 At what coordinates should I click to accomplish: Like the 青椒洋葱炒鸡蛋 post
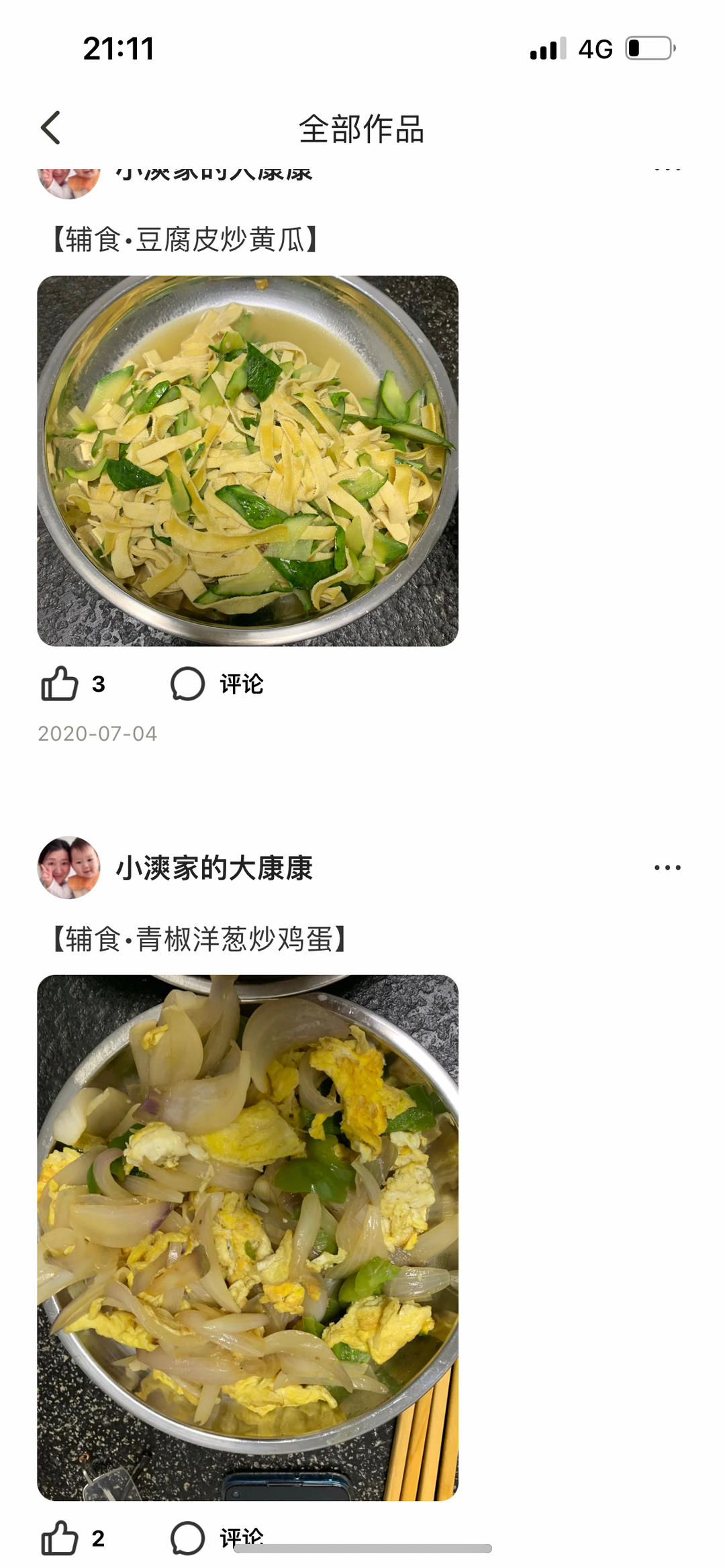(60, 1537)
